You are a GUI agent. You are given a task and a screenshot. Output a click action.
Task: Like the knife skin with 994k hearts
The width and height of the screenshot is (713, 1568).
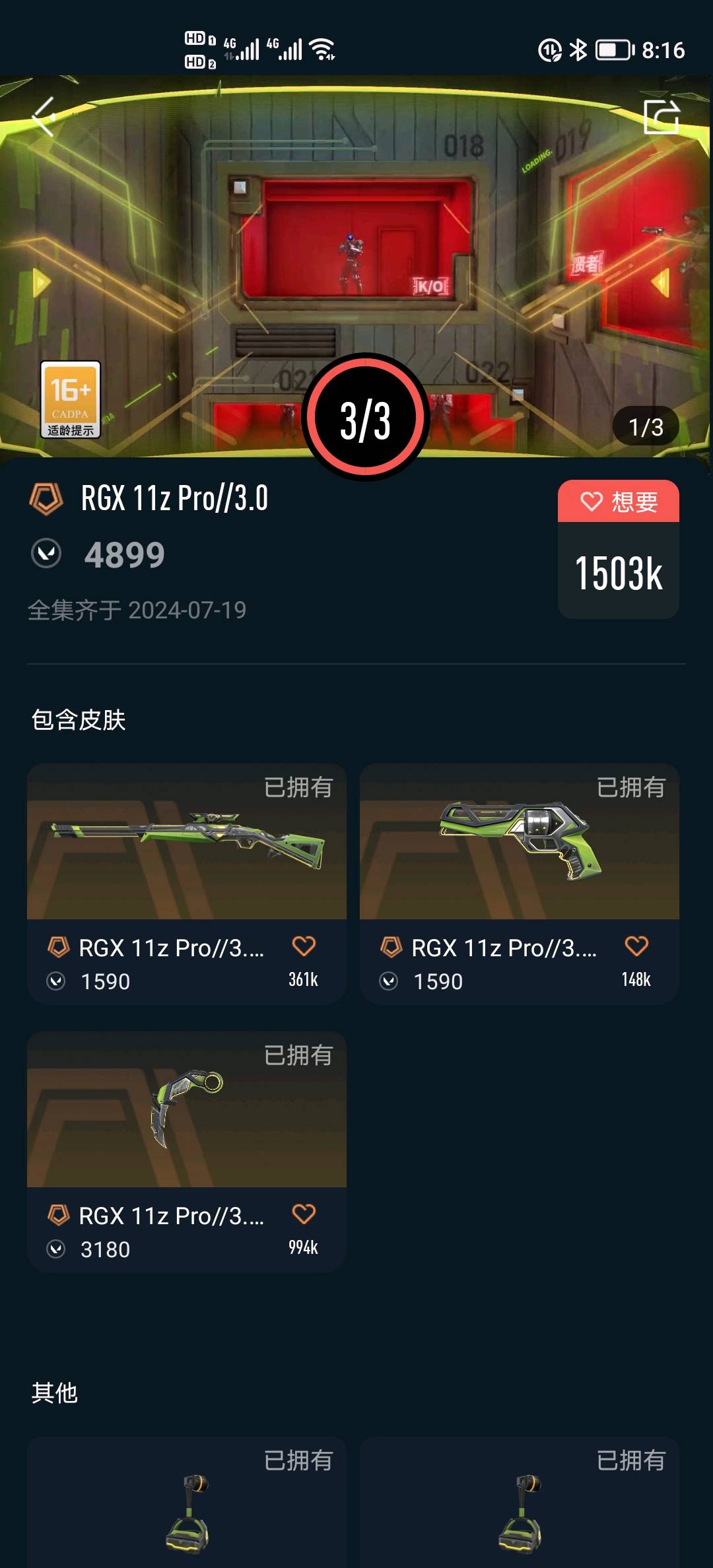[304, 1215]
